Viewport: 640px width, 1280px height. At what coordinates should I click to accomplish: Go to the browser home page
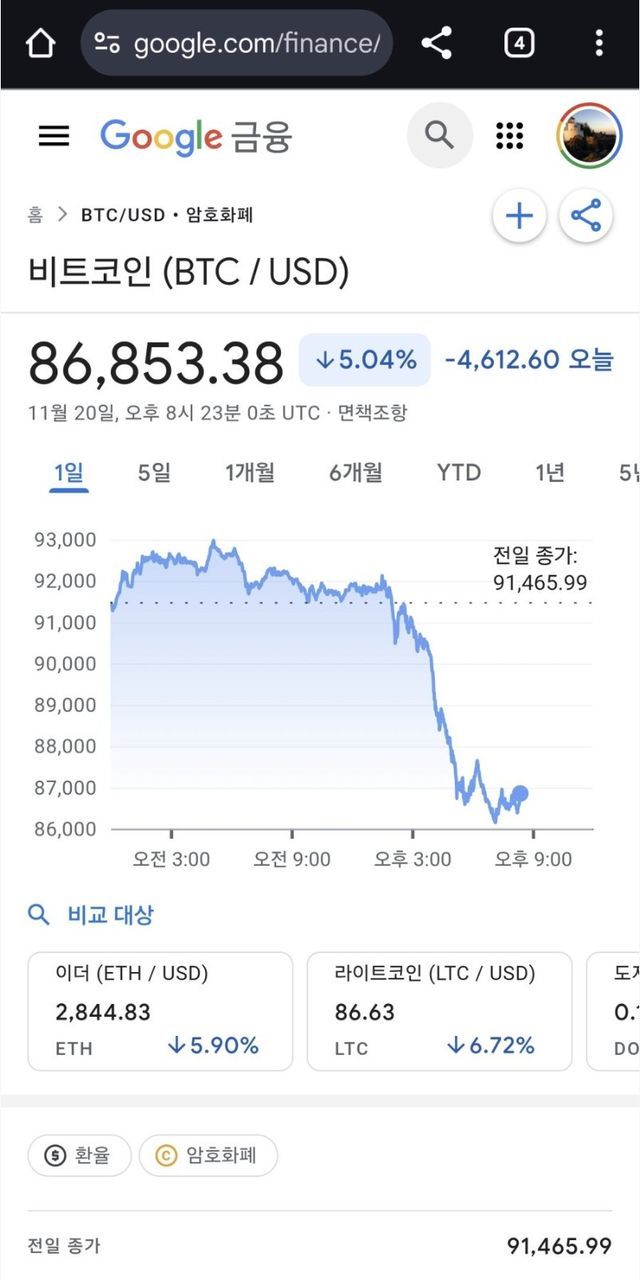(x=40, y=43)
